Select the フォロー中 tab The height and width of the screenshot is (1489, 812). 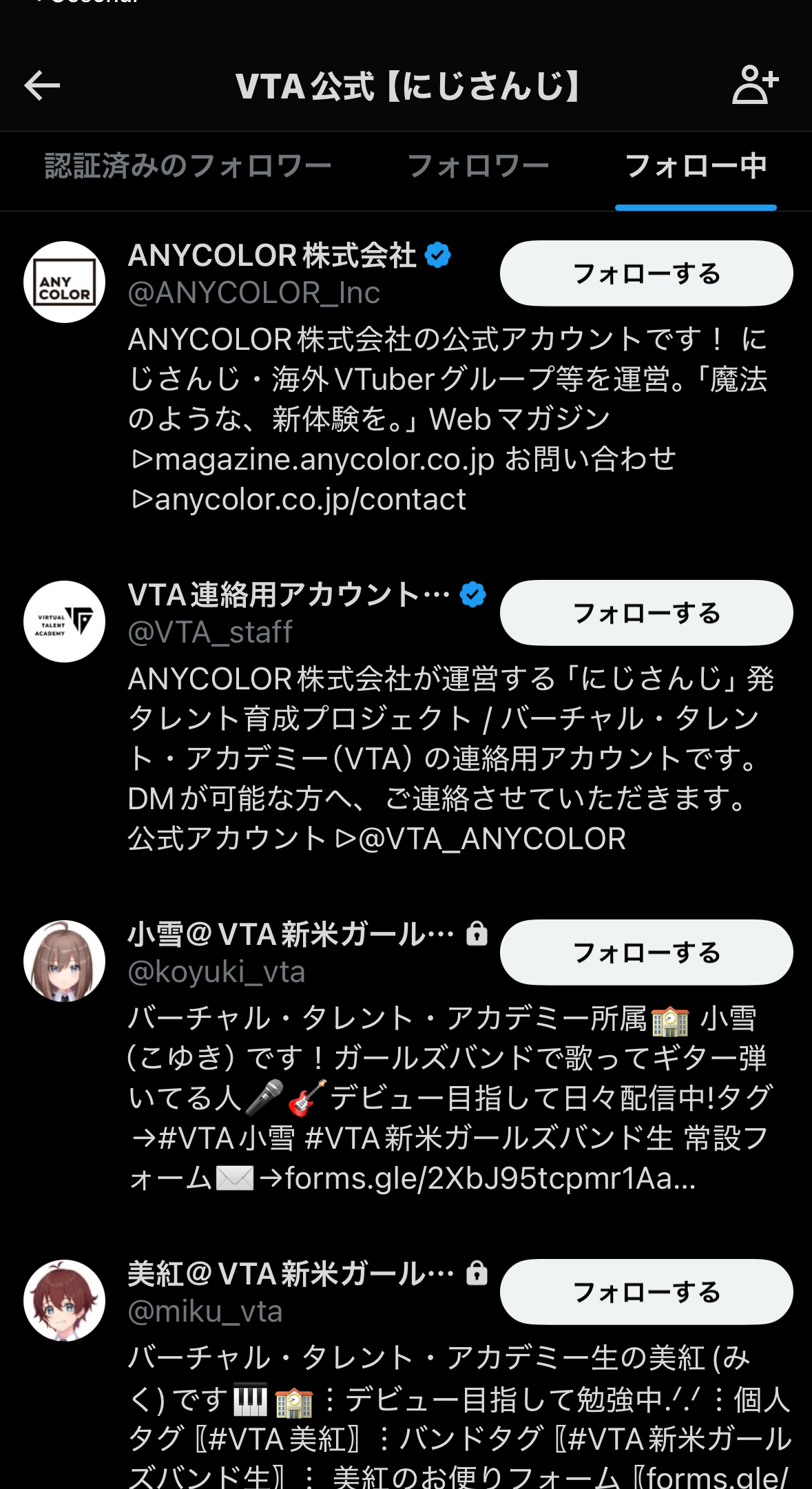[x=696, y=167]
